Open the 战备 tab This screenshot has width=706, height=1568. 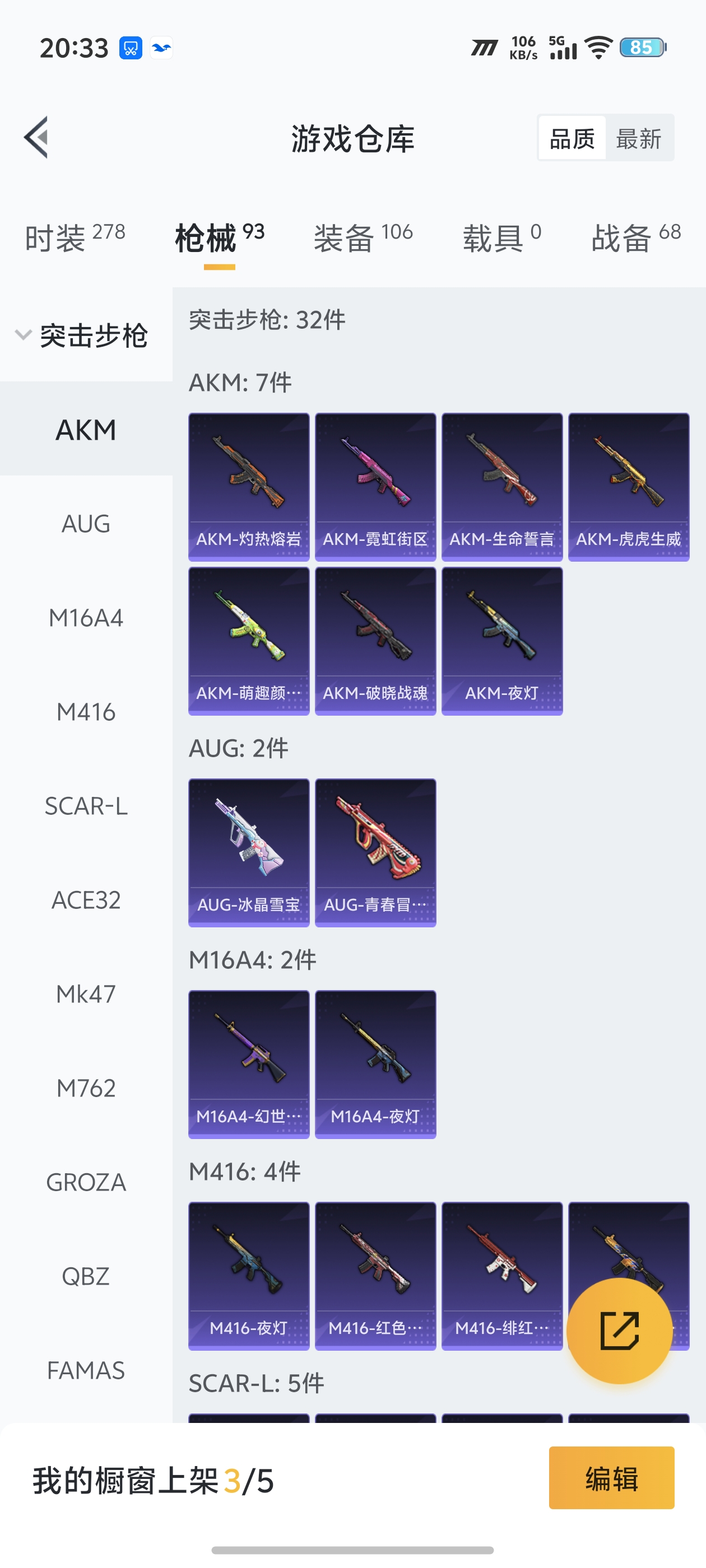coord(636,237)
